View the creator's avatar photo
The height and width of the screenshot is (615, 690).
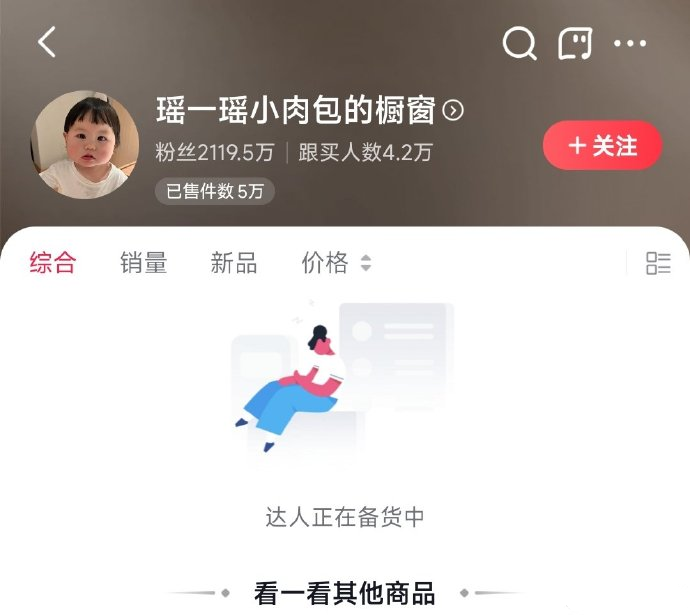tap(85, 145)
